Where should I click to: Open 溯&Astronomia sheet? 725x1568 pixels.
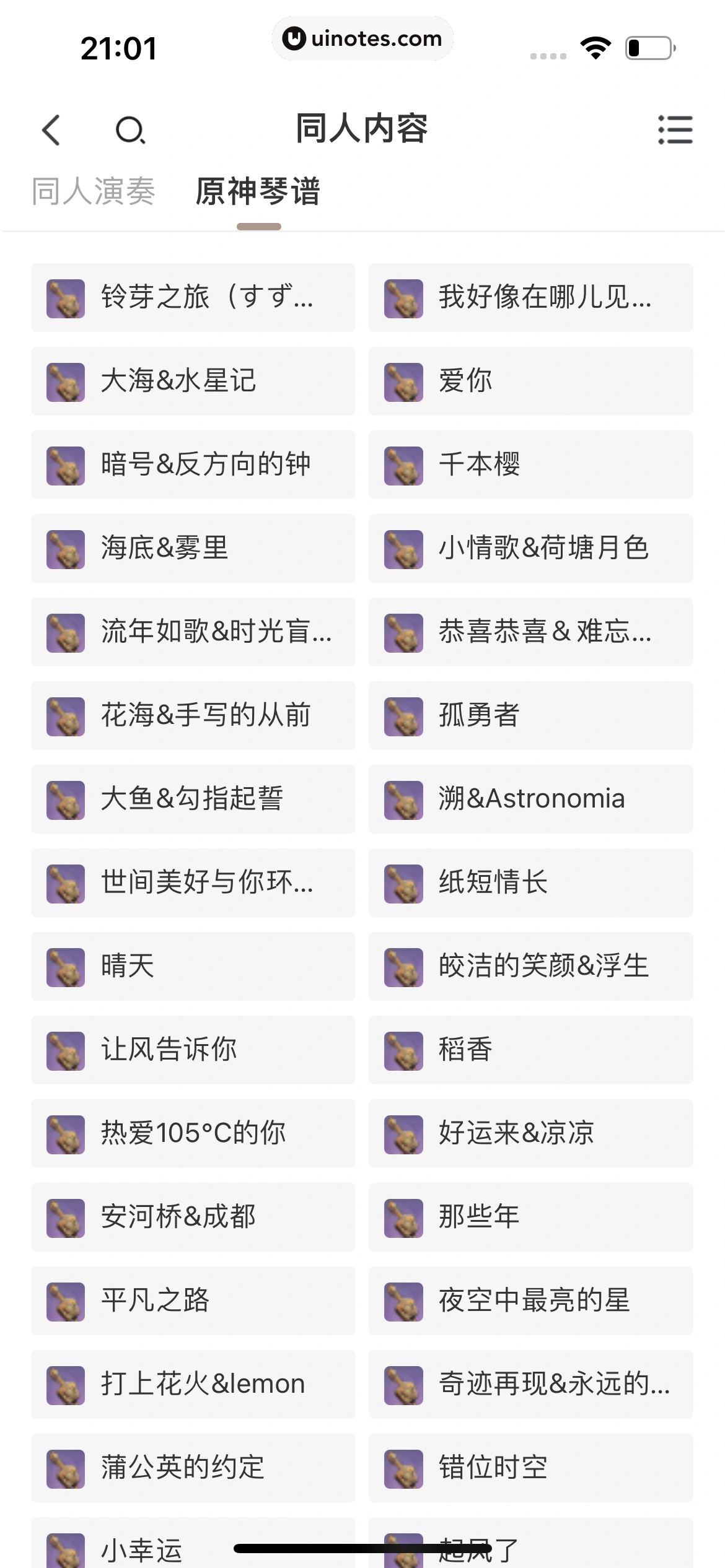530,799
